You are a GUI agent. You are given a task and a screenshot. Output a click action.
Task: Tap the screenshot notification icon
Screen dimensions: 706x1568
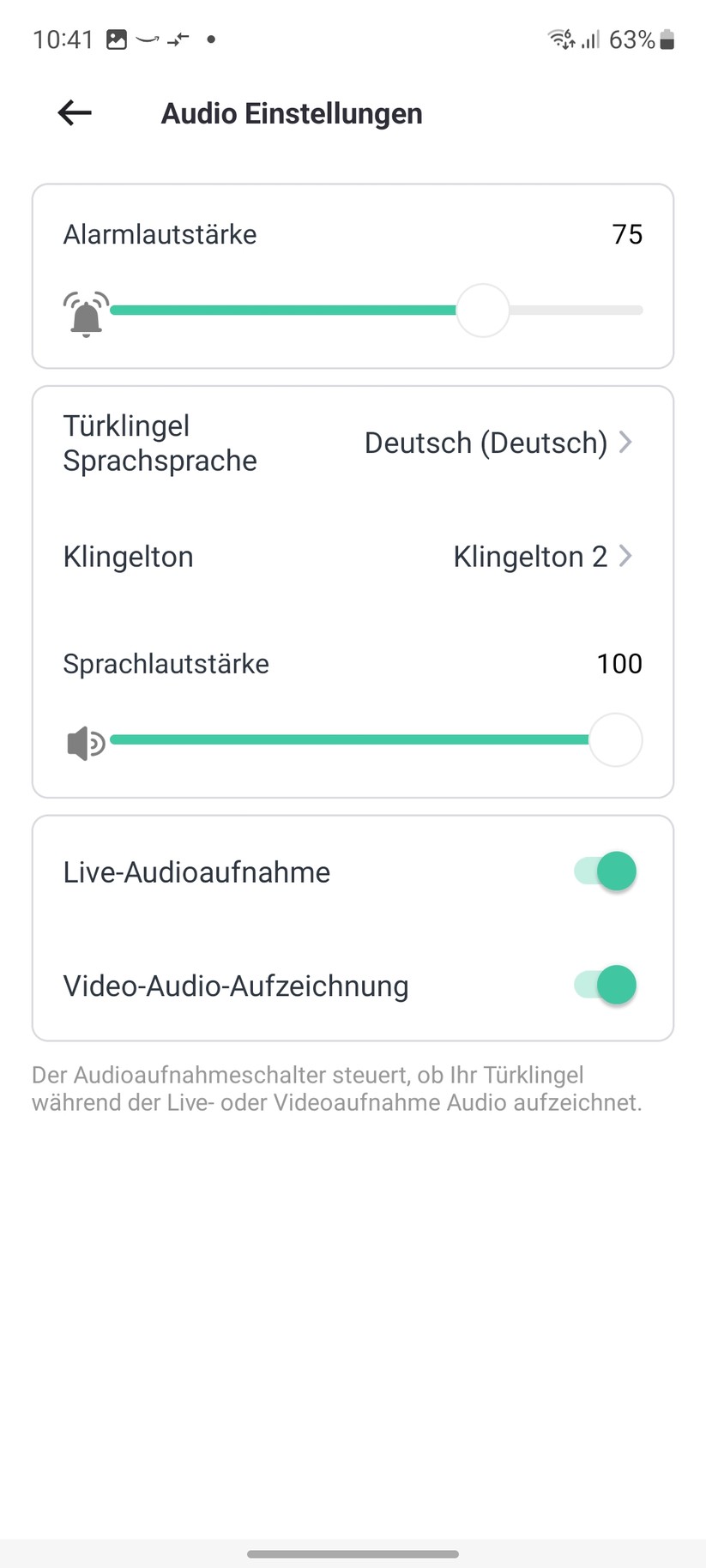pyautogui.click(x=116, y=39)
